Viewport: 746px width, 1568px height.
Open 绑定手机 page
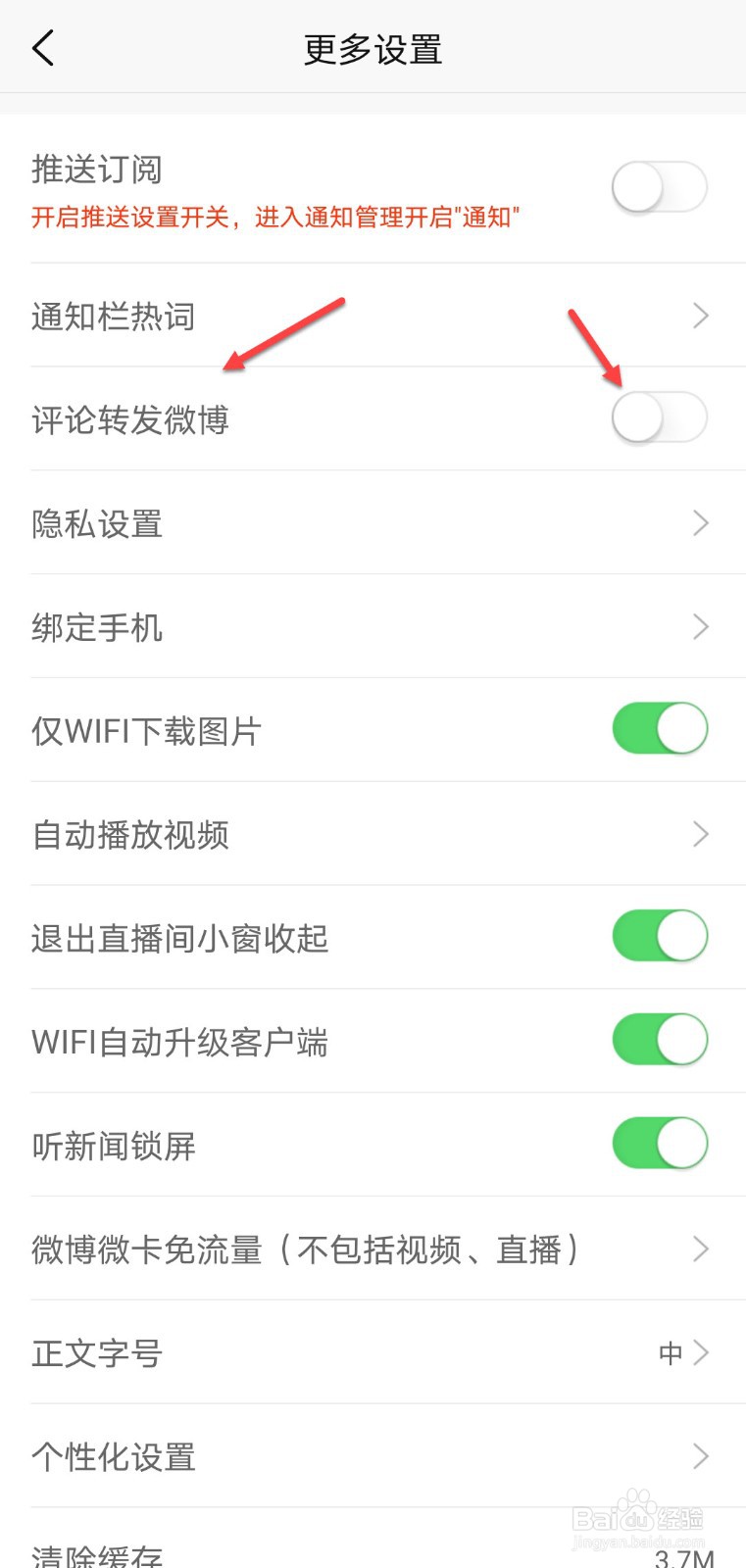pos(373,627)
